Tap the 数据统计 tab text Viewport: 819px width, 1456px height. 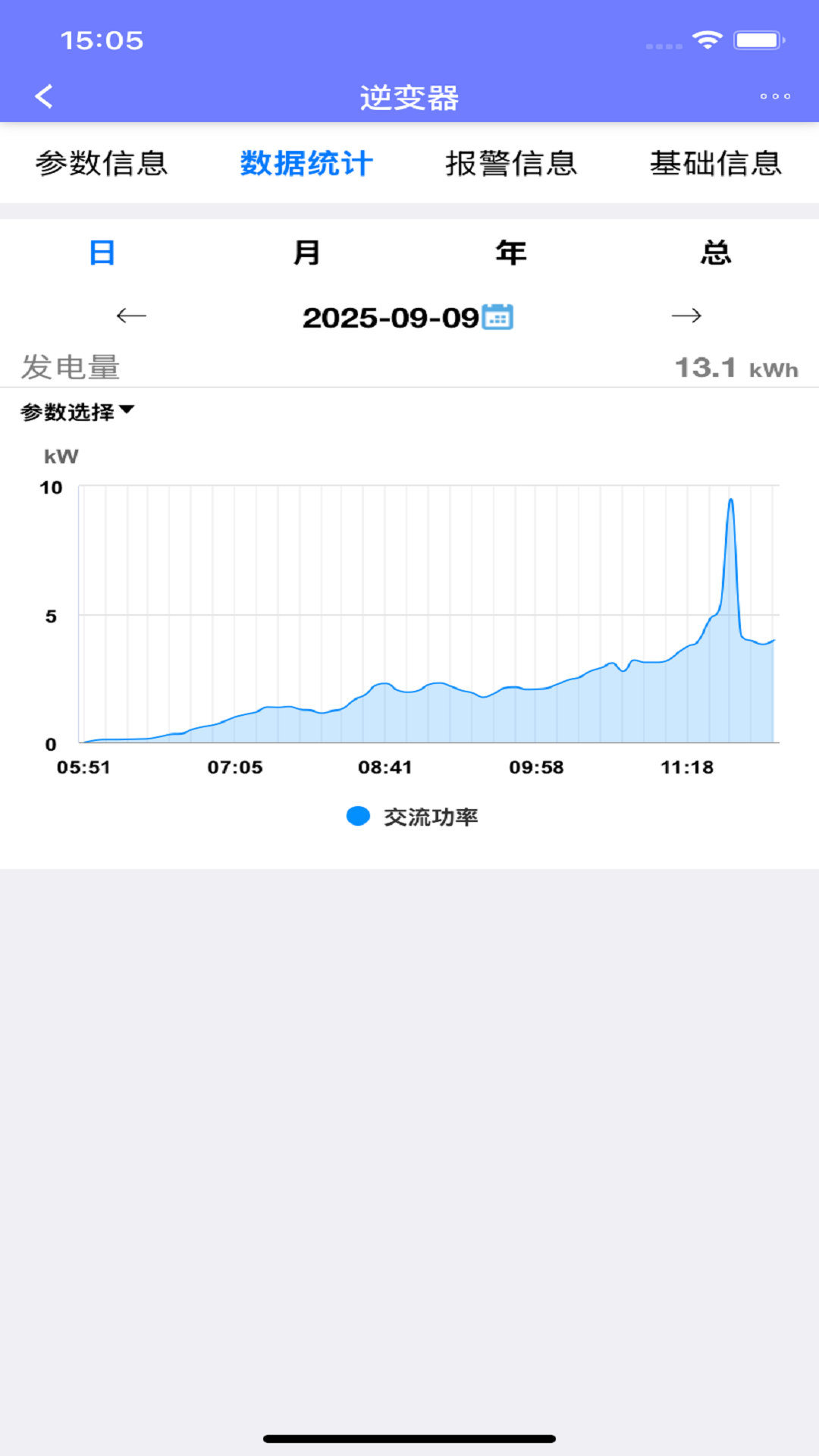tap(306, 163)
